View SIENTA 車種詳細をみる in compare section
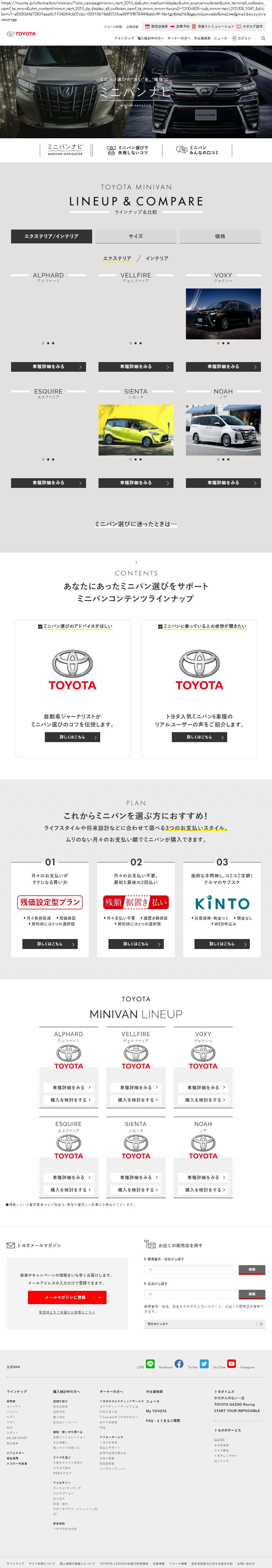The height and width of the screenshot is (1568, 272). pos(136,483)
